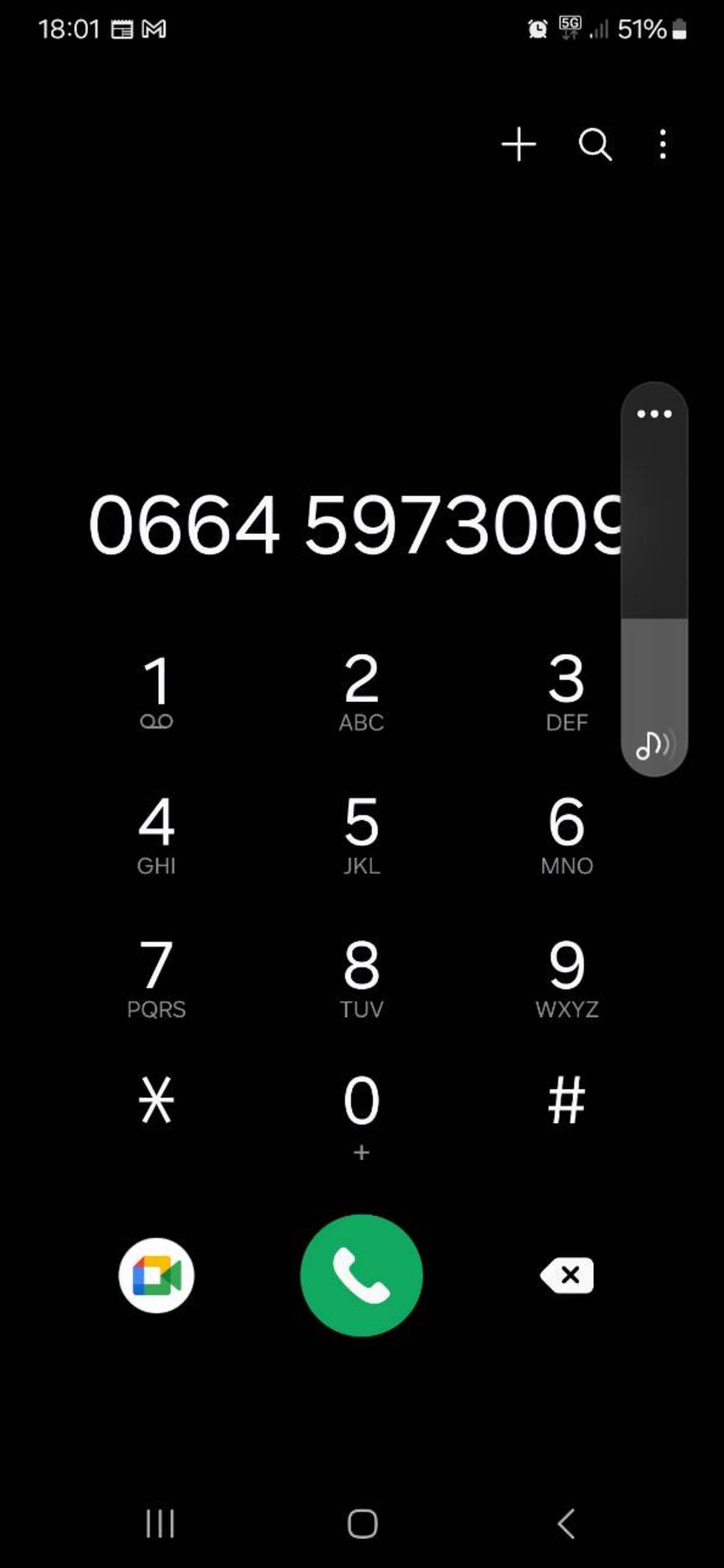The image size is (724, 1568).
Task: Call the dialed number
Action: pyautogui.click(x=361, y=1275)
